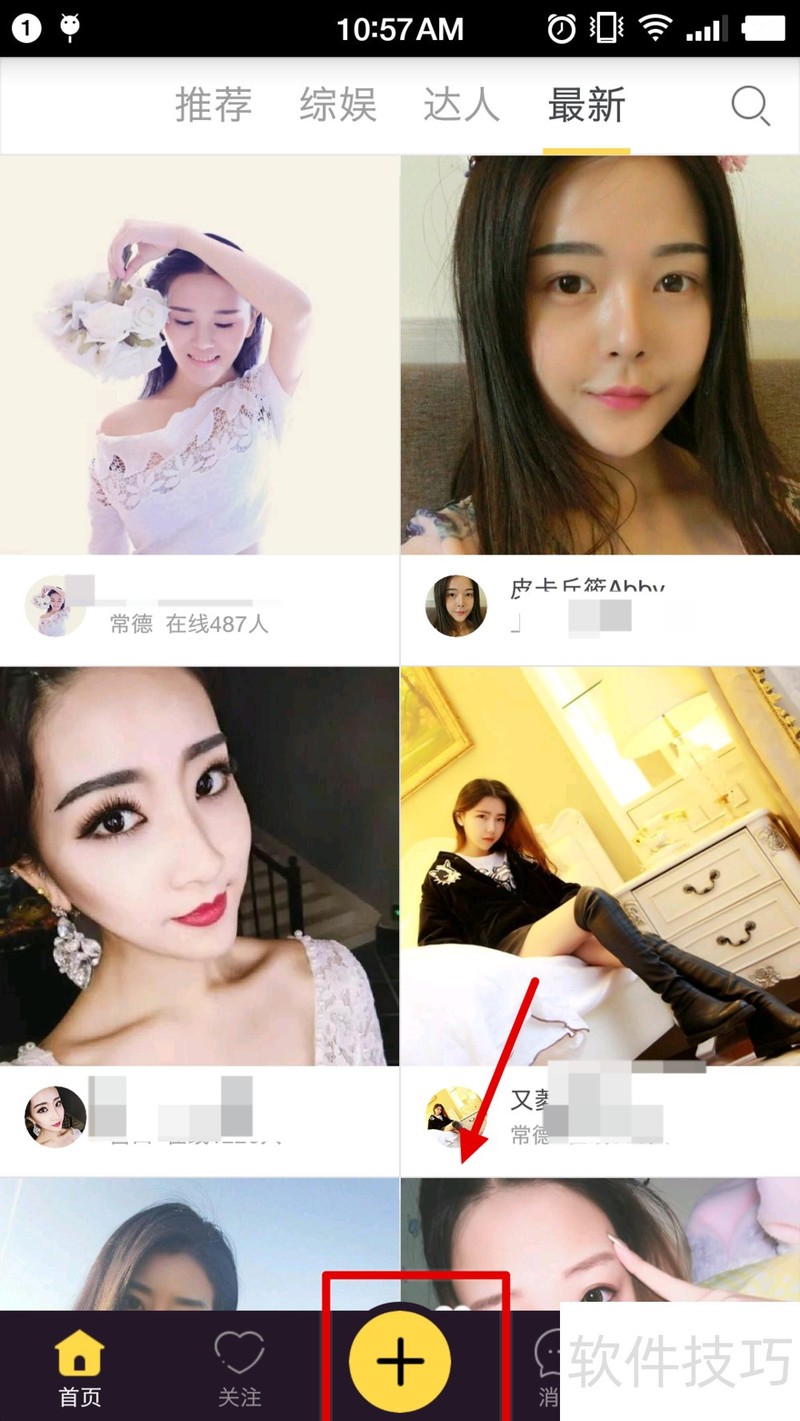Screen dimensions: 800x1421
Task: Switch to the 达人 tab
Action: pos(461,105)
